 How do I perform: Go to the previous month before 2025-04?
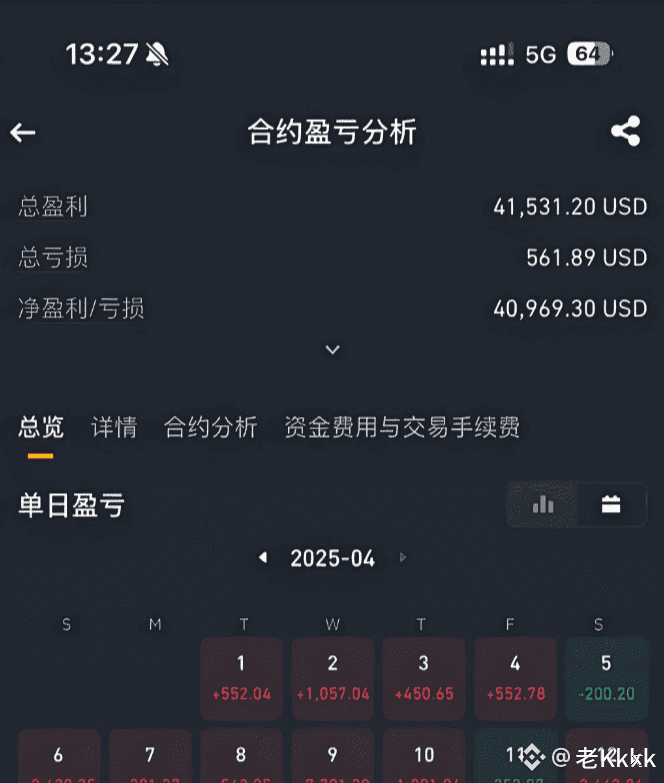click(263, 558)
